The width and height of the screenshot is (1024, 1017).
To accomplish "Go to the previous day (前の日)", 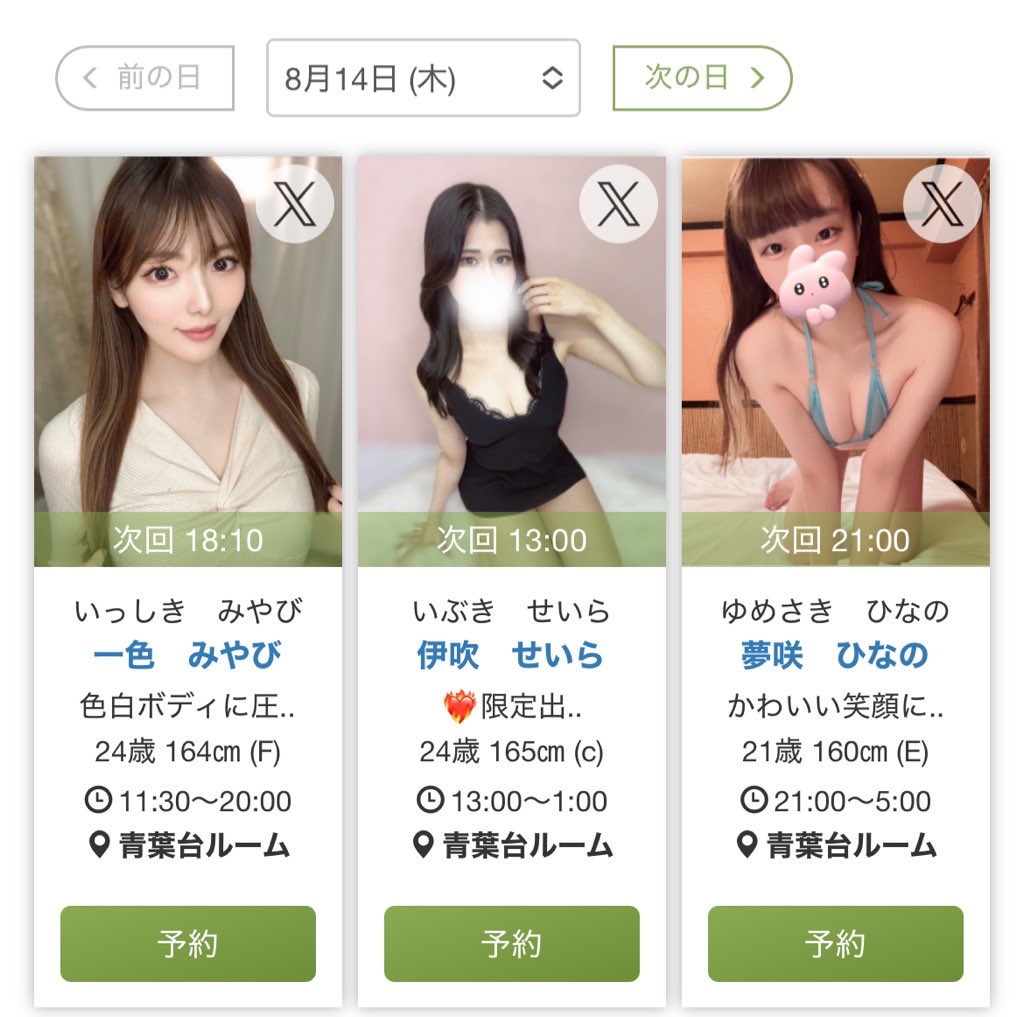I will point(144,77).
